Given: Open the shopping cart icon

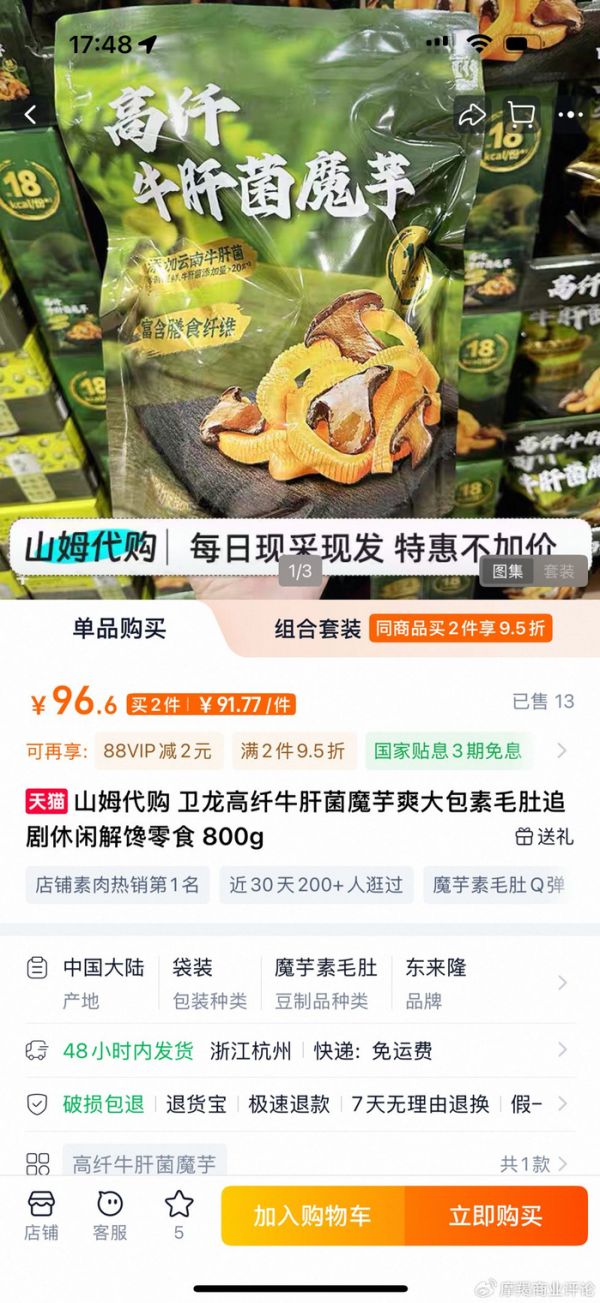Looking at the screenshot, I should tap(521, 115).
